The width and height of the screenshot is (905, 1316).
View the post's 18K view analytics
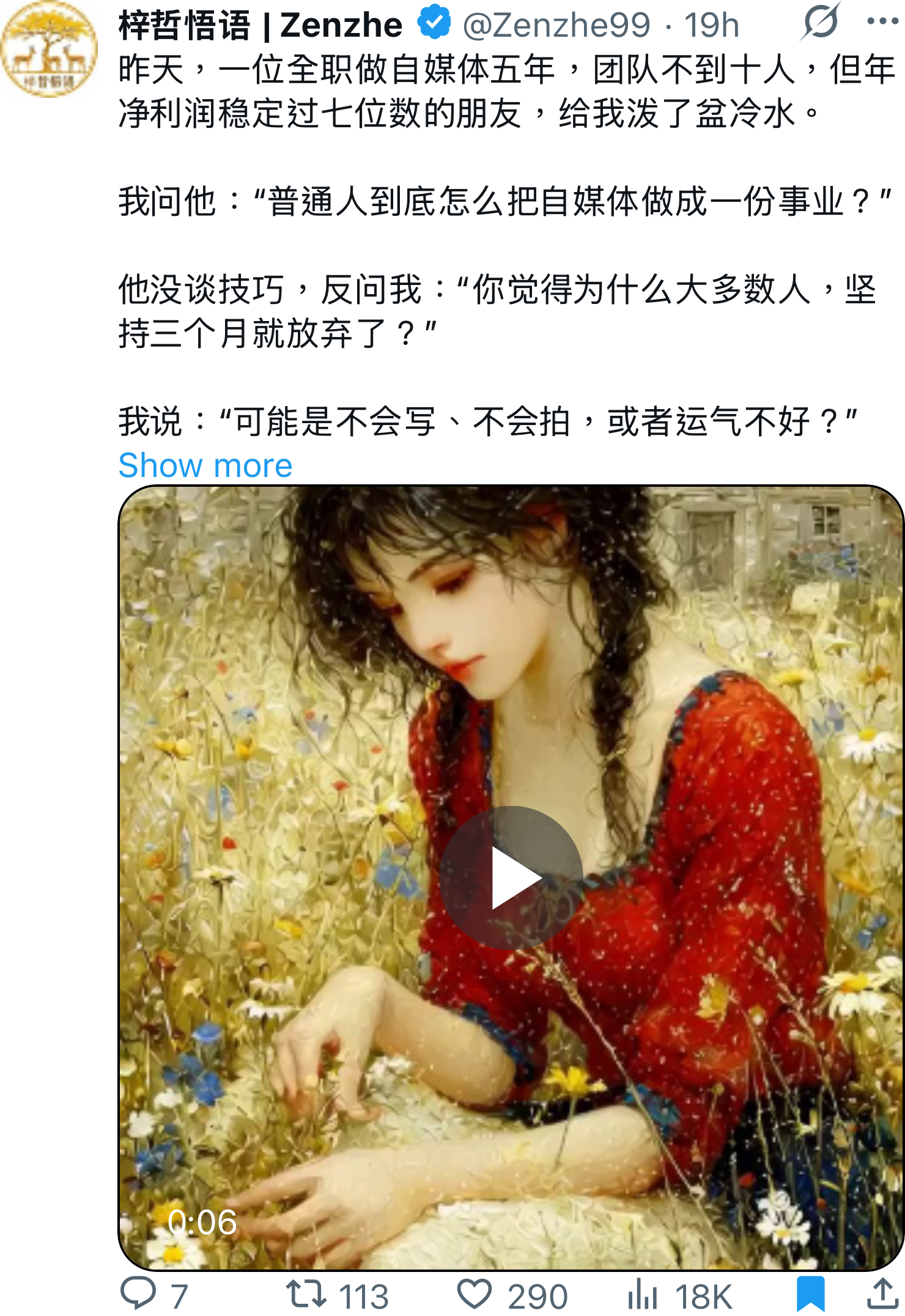click(643, 1293)
